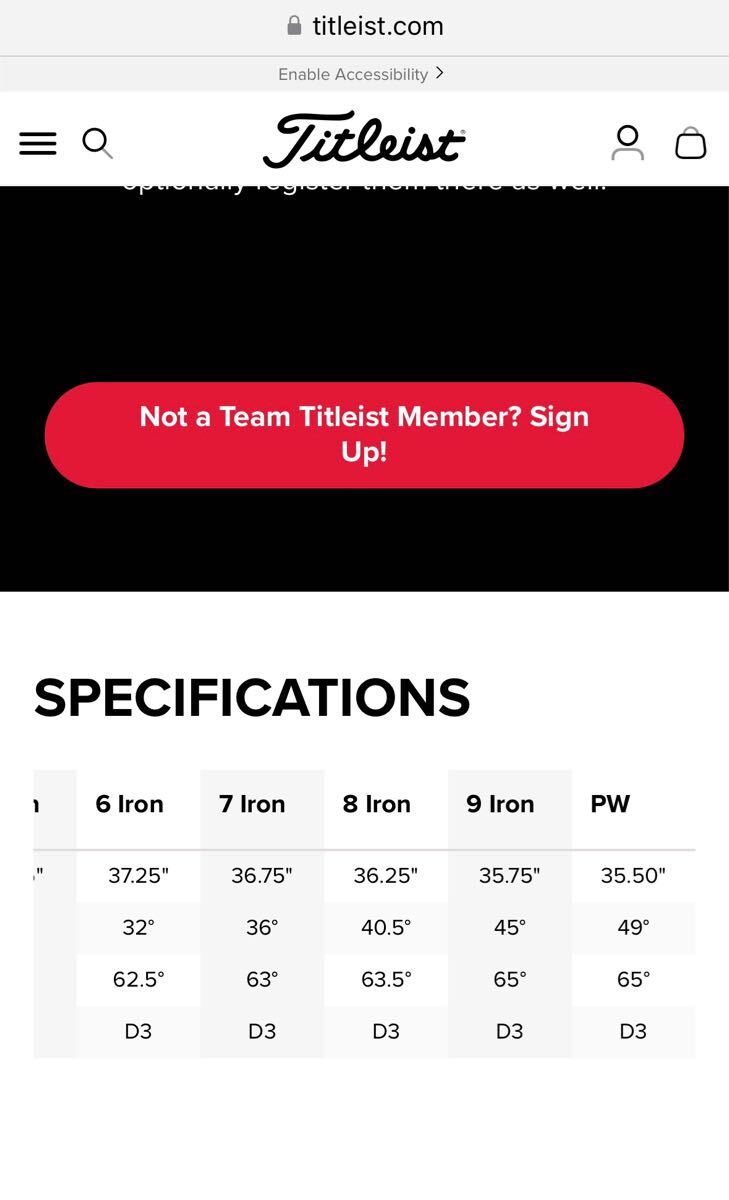Image resolution: width=729 pixels, height=1200 pixels.
Task: Open the hamburger navigation menu
Action: click(x=38, y=143)
